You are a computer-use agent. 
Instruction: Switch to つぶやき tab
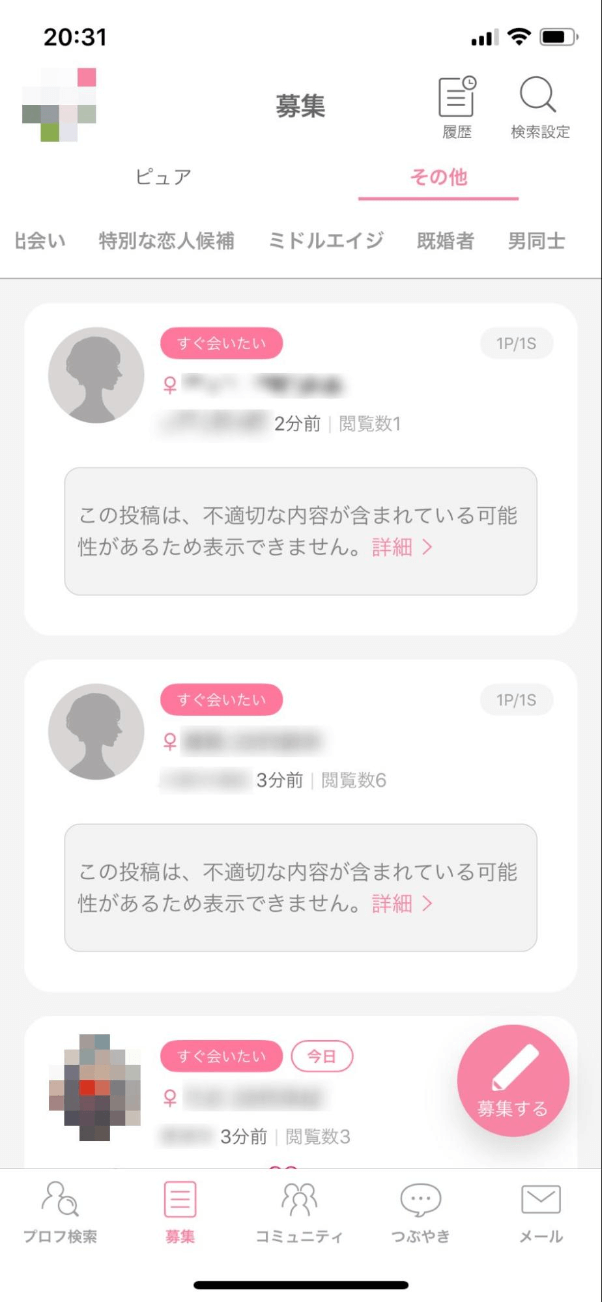tap(420, 1210)
